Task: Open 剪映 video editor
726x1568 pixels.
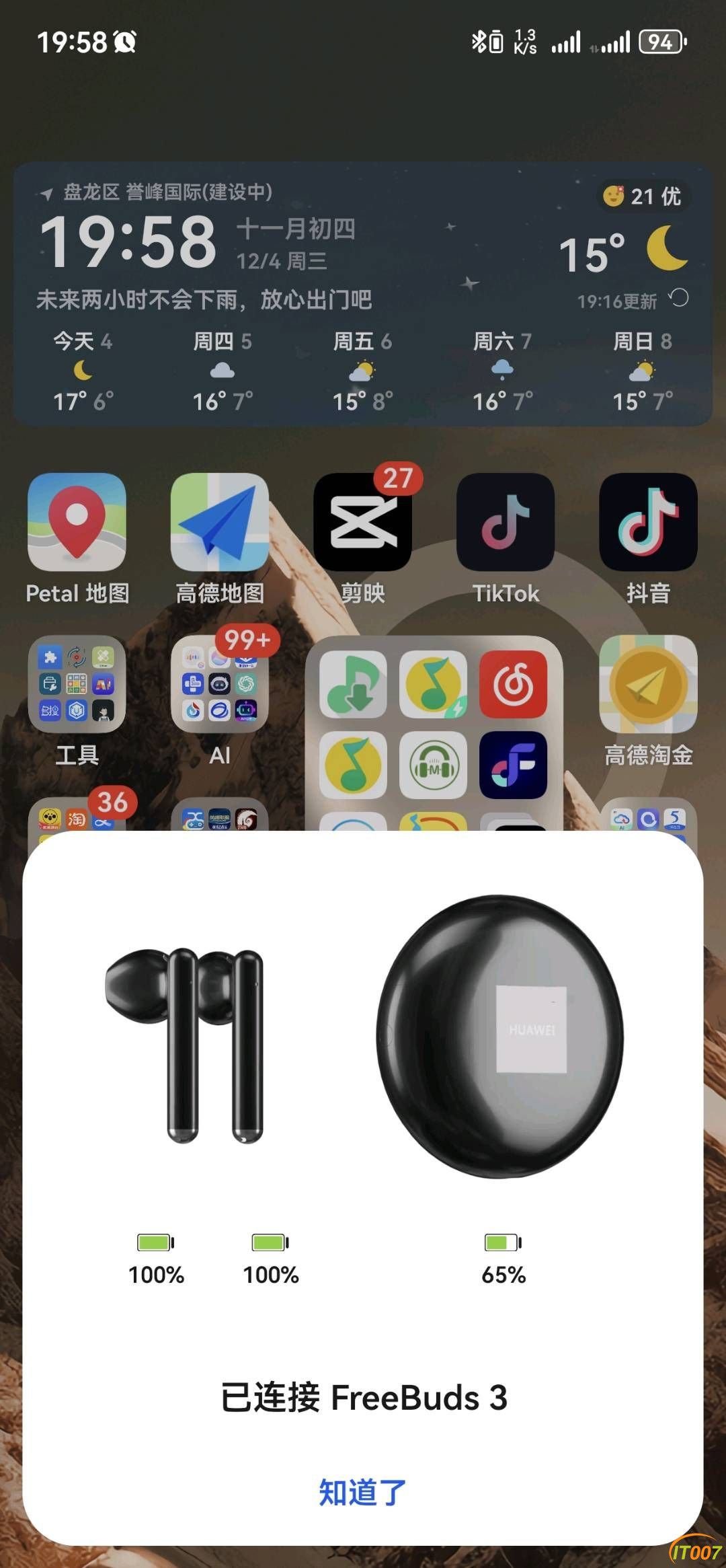Action: pos(362,522)
